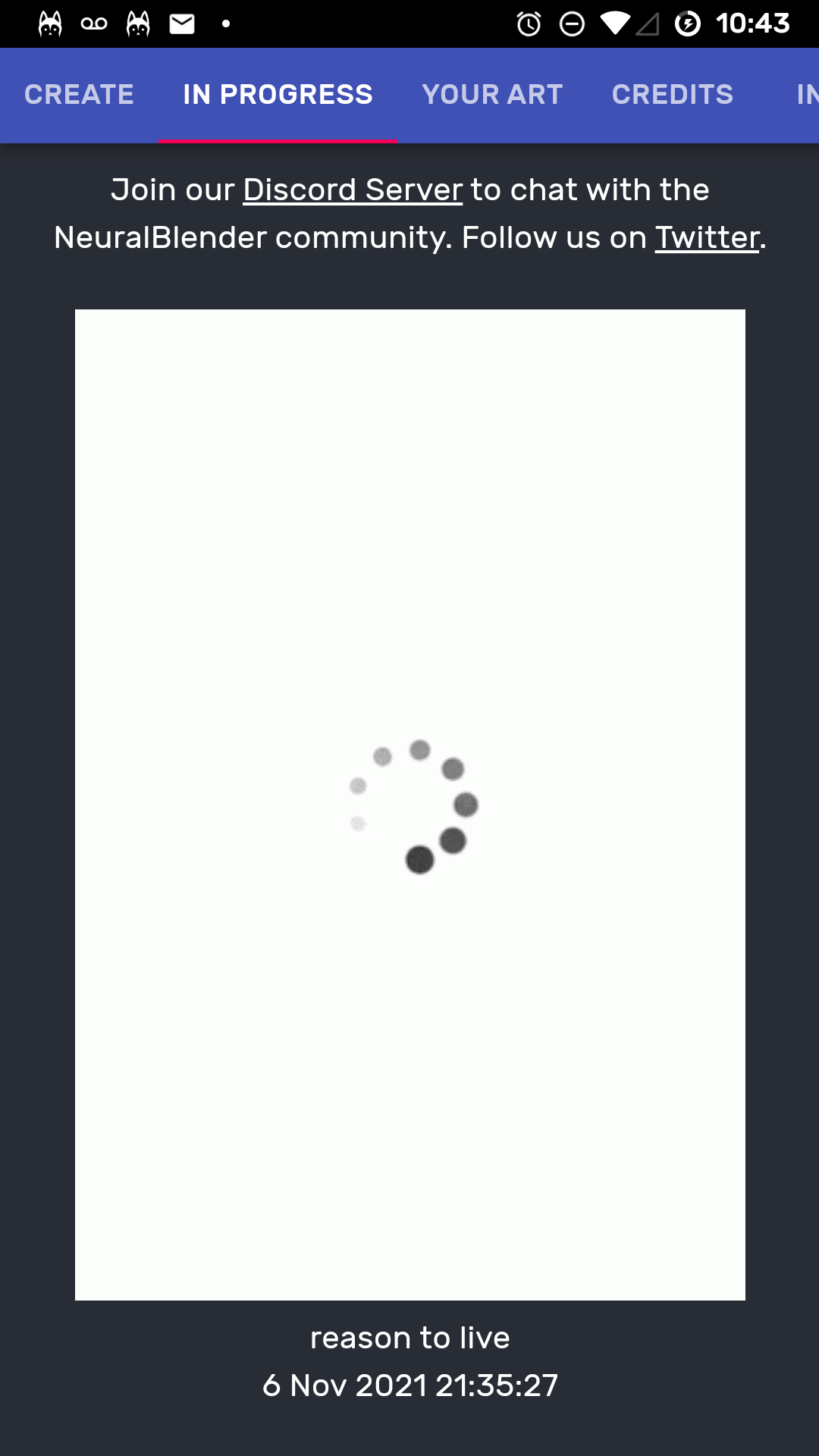The height and width of the screenshot is (1456, 819).
Task: Go to the Credits tab
Action: click(x=673, y=95)
